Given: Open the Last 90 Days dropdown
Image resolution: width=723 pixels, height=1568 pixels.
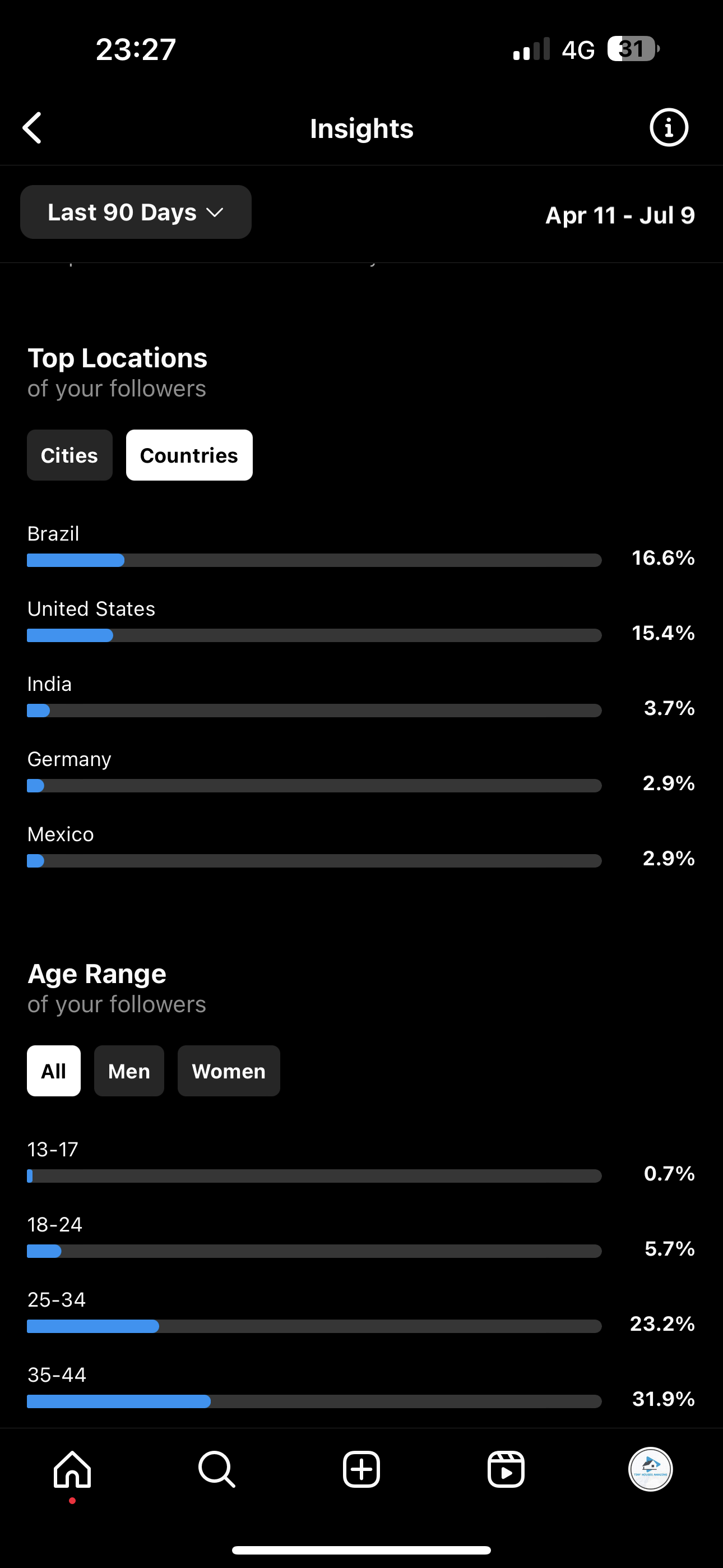Looking at the screenshot, I should point(136,212).
